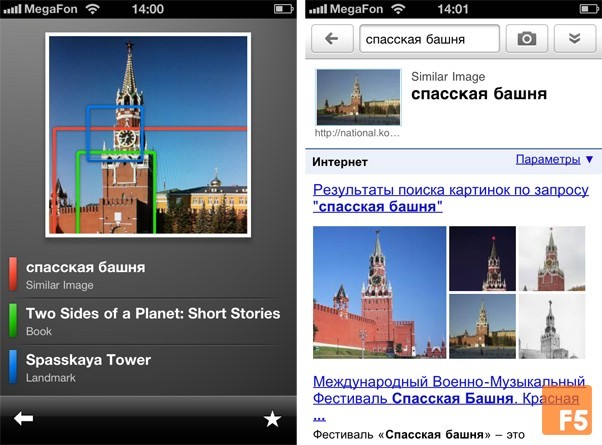Viewport: 602px width, 445px height.
Task: Open the camera to take a new picture
Action: click(527, 40)
